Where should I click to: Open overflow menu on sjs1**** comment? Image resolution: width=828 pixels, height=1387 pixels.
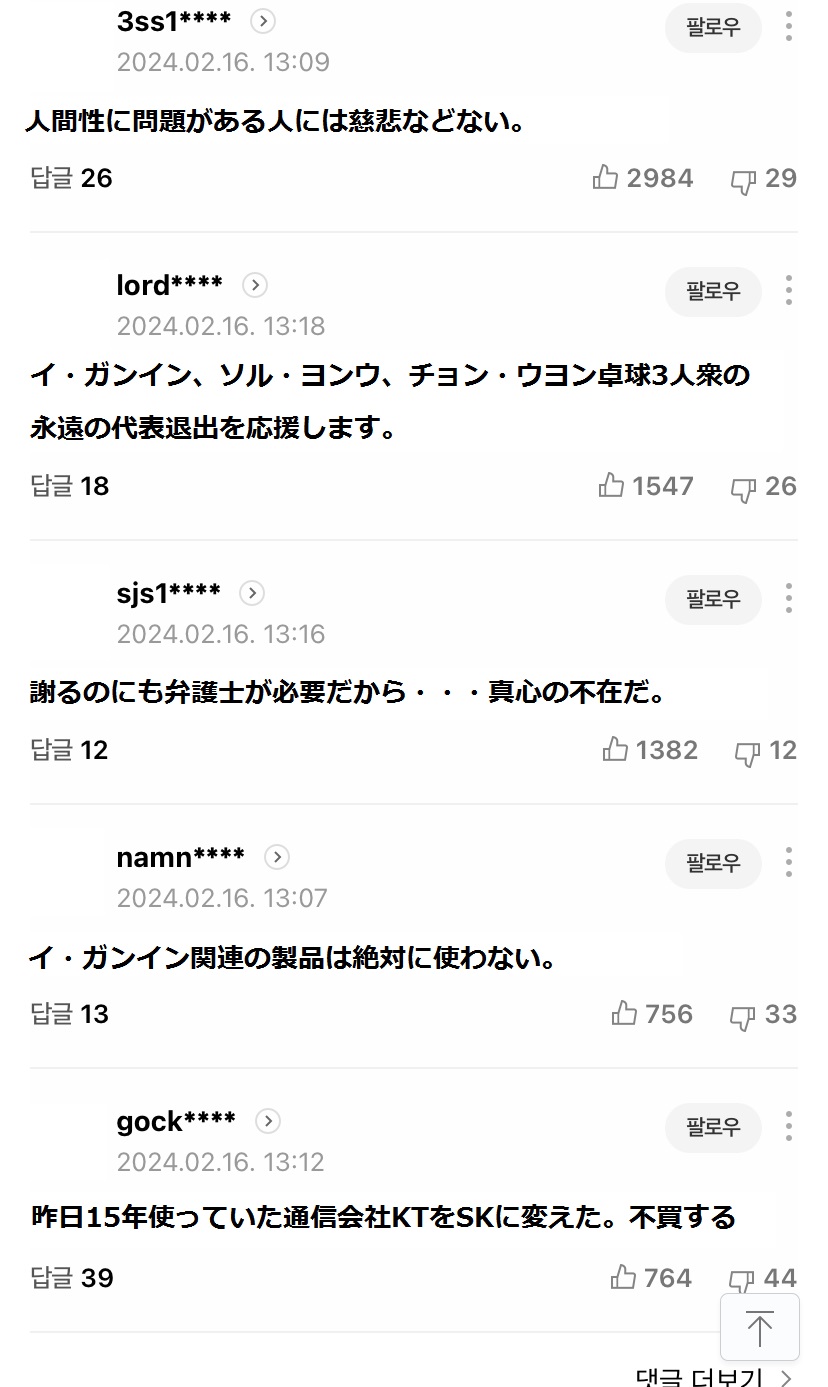click(789, 599)
